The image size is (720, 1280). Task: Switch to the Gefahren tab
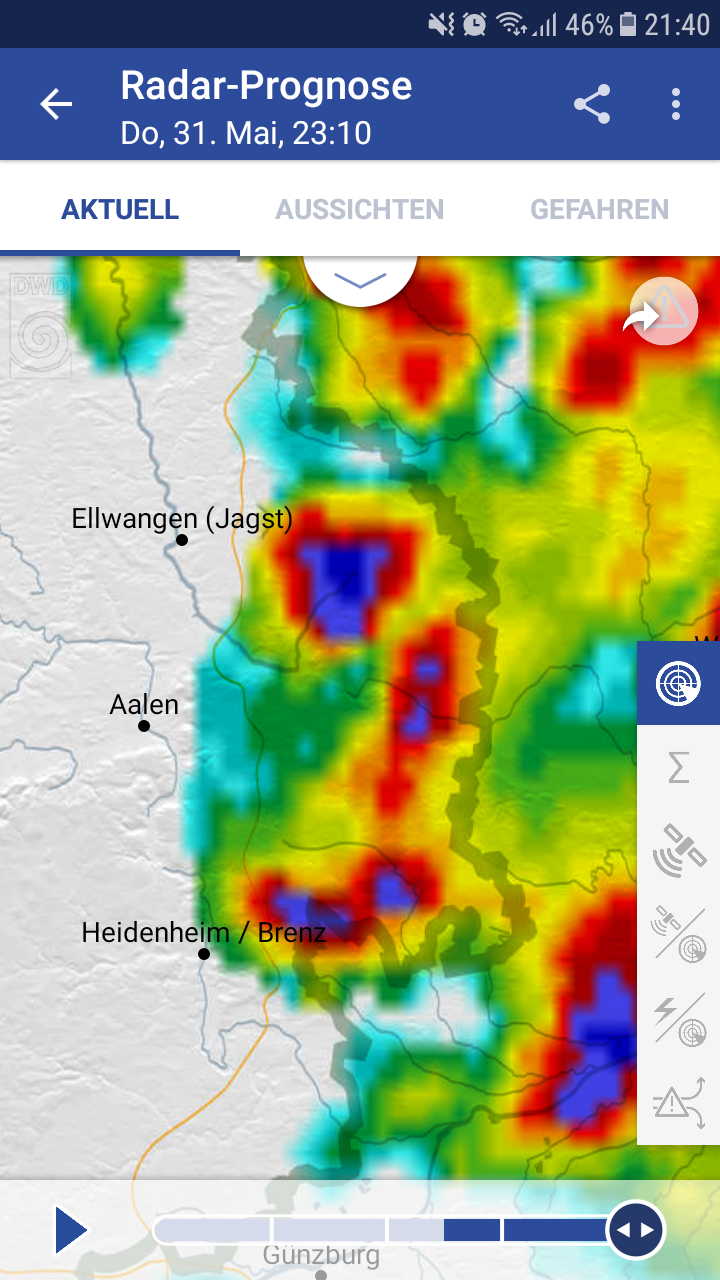click(599, 210)
